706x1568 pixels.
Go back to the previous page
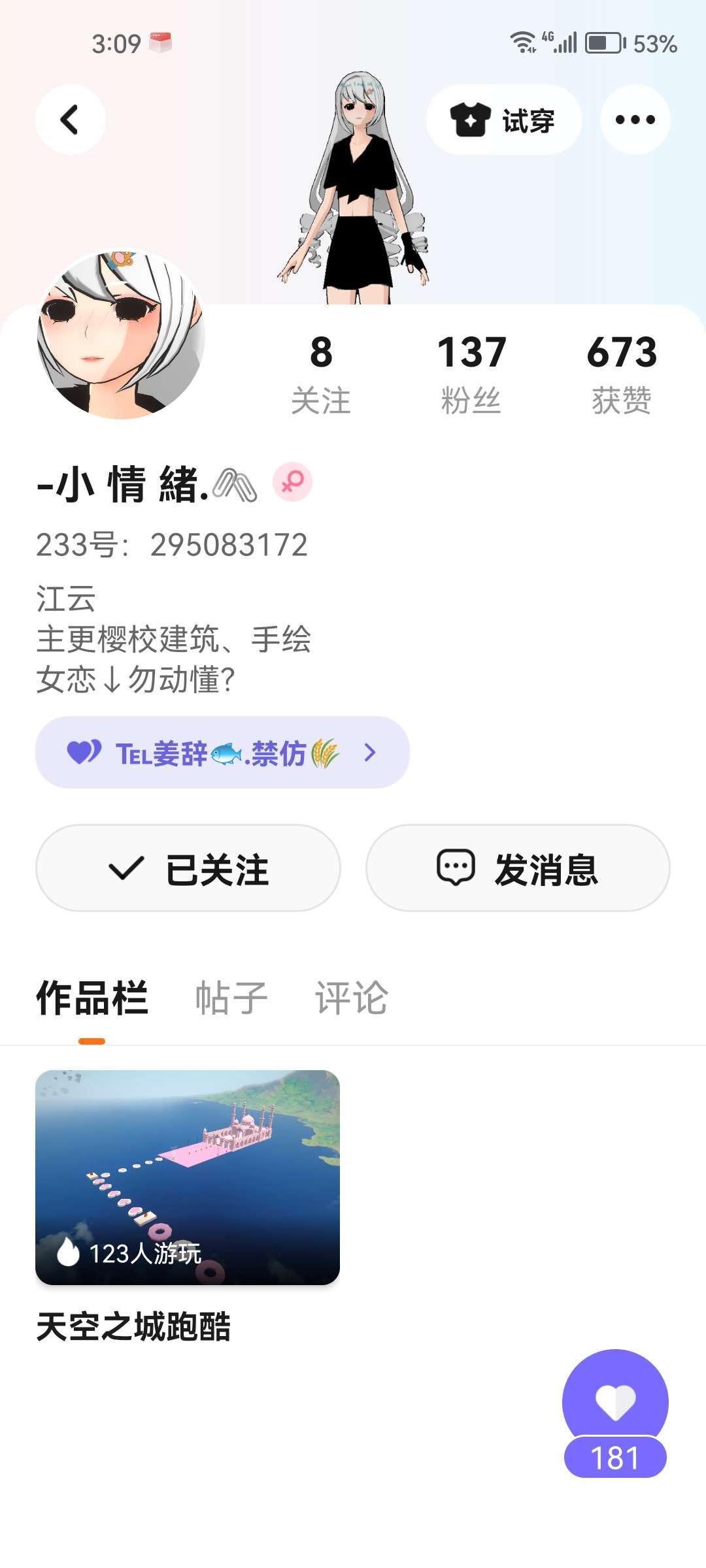(x=70, y=120)
